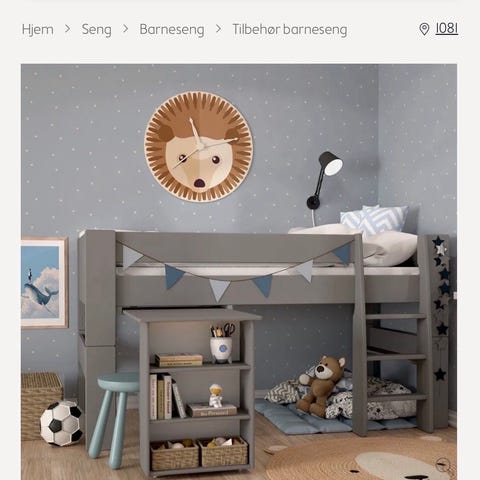Go to the Hjem breadcrumb
The height and width of the screenshot is (480, 480).
38,29
